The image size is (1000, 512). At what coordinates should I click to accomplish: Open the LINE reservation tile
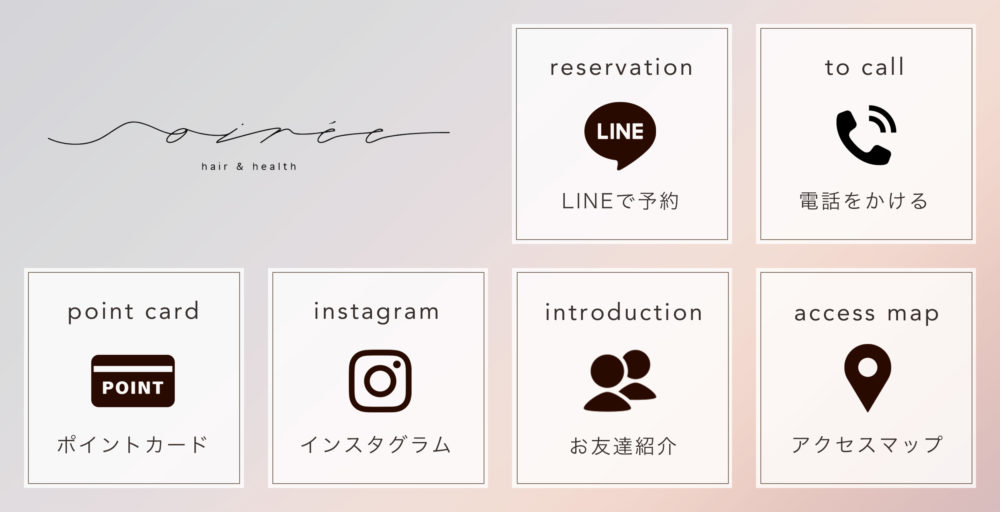pos(621,134)
